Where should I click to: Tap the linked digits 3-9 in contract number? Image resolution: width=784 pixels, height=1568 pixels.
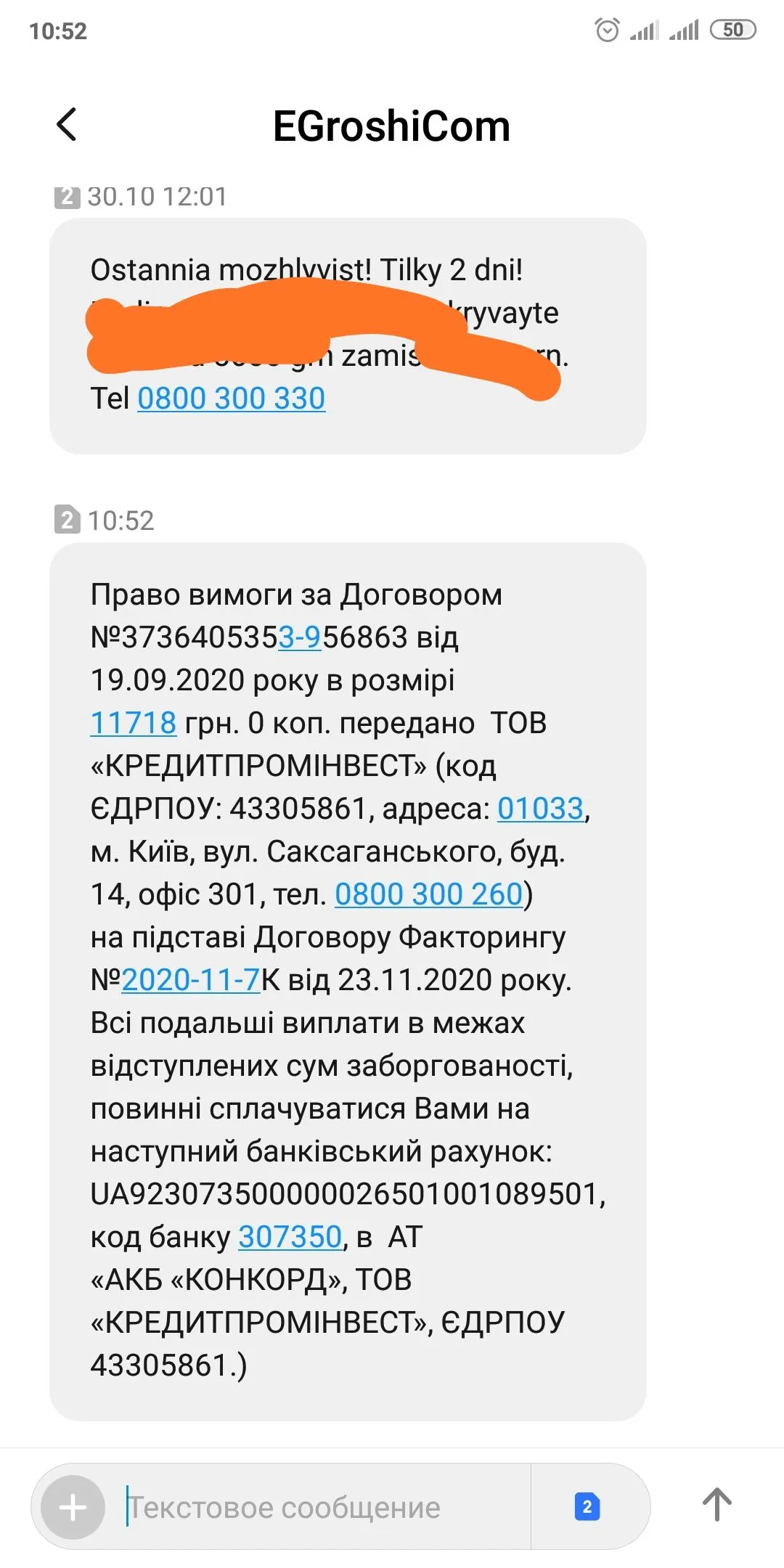300,637
